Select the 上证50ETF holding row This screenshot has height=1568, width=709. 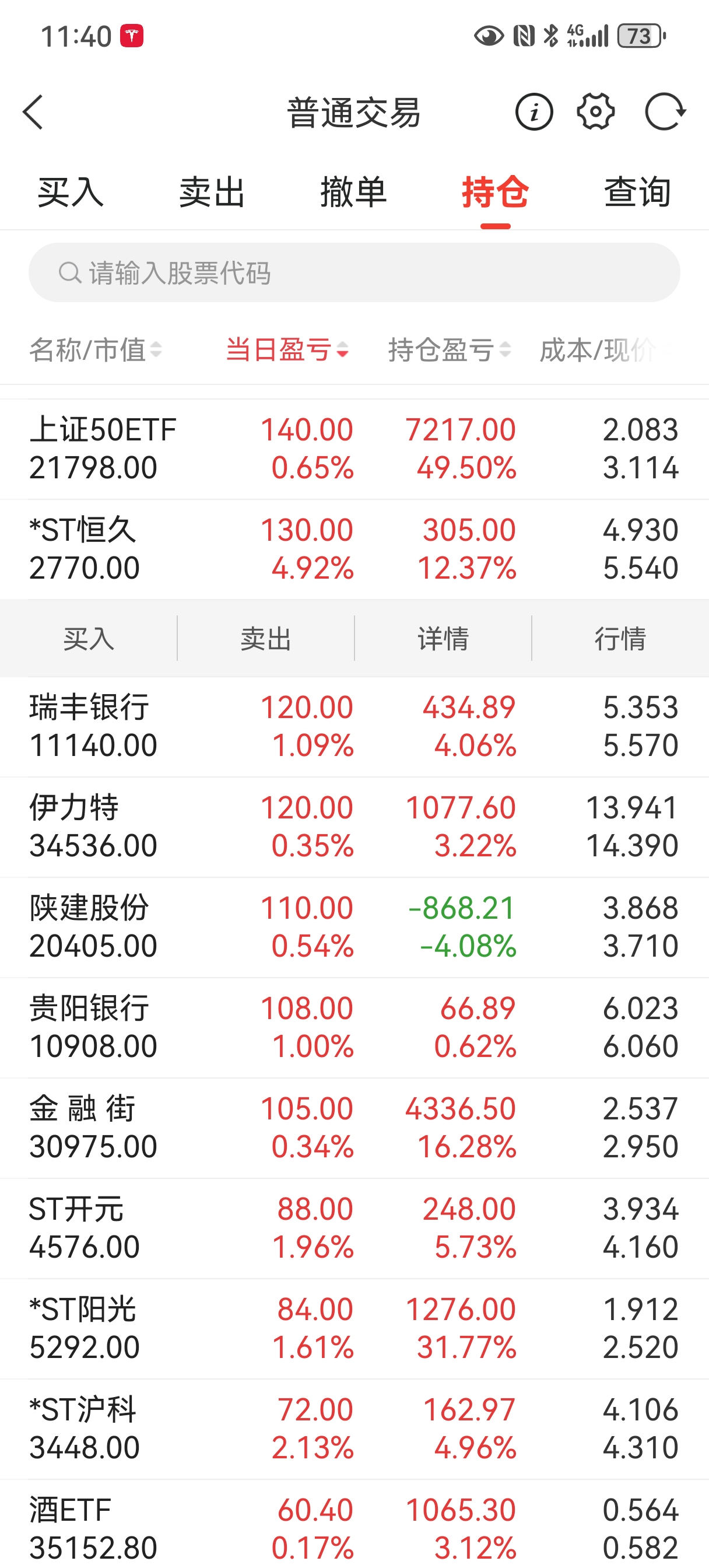tap(354, 449)
